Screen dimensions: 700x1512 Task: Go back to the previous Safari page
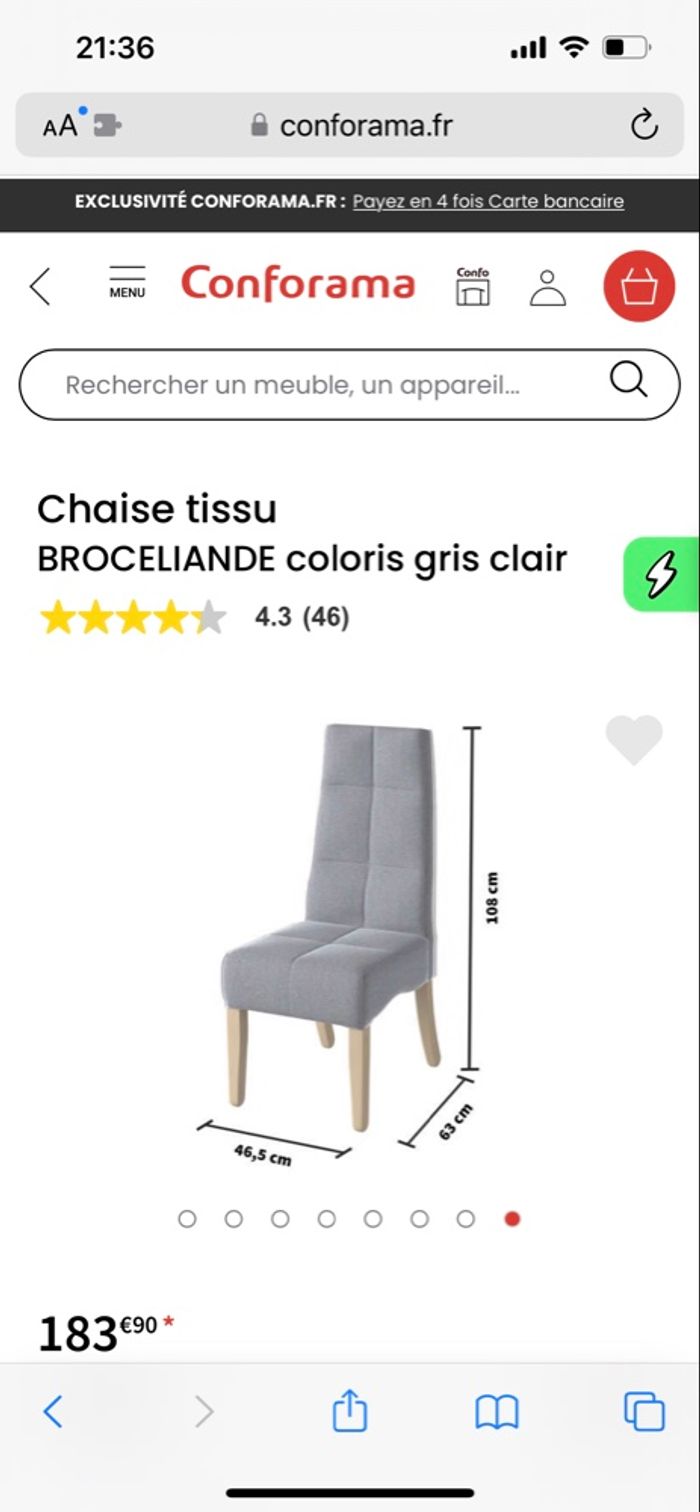[x=53, y=1411]
